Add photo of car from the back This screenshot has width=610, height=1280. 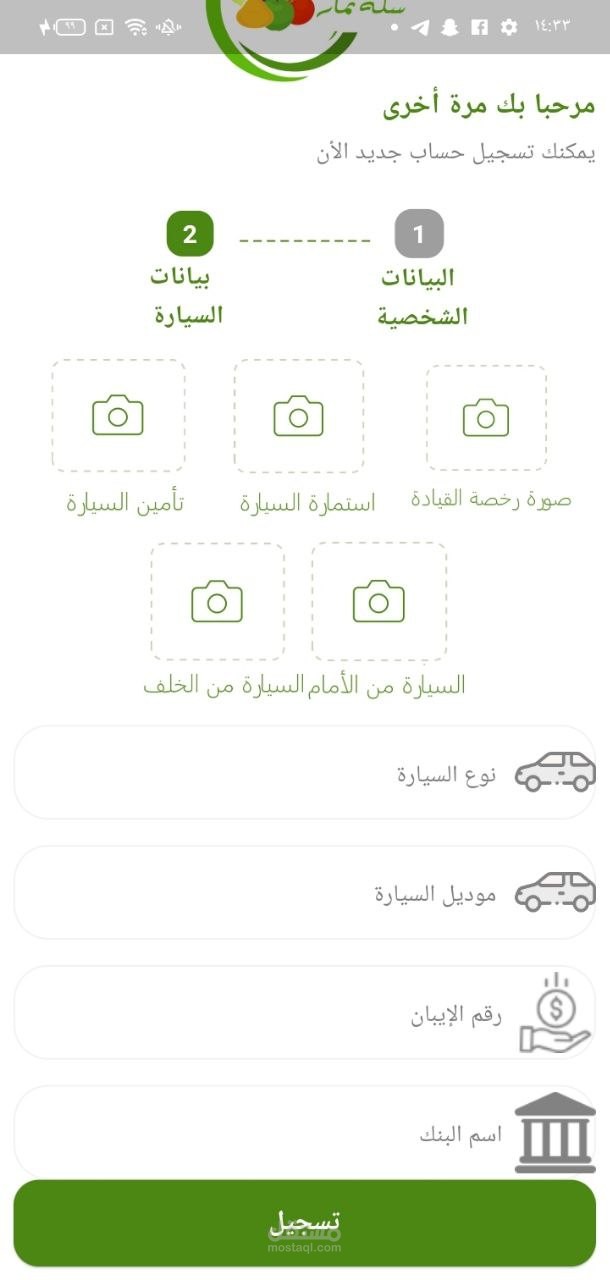[217, 601]
